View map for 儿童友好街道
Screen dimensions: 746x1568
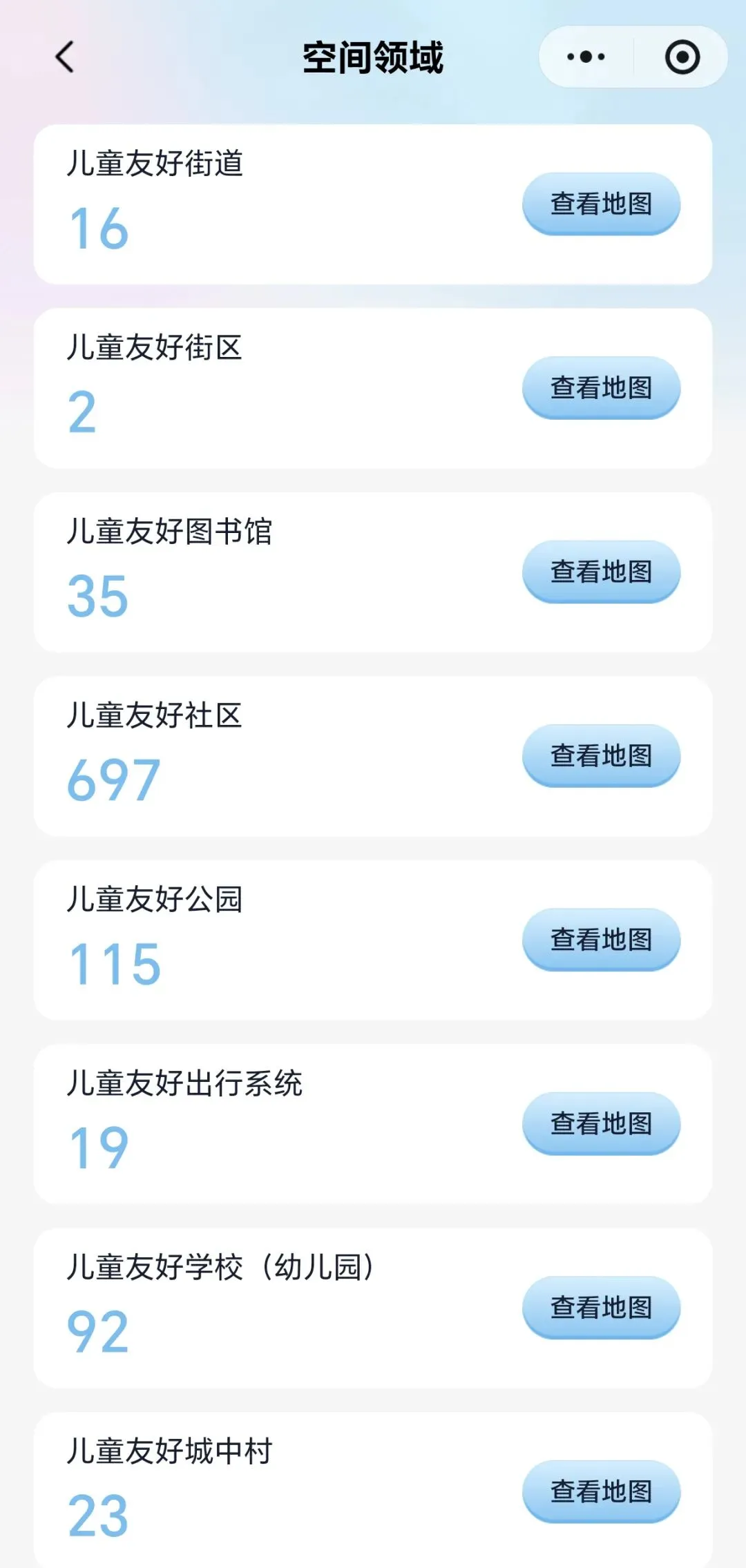(x=601, y=204)
